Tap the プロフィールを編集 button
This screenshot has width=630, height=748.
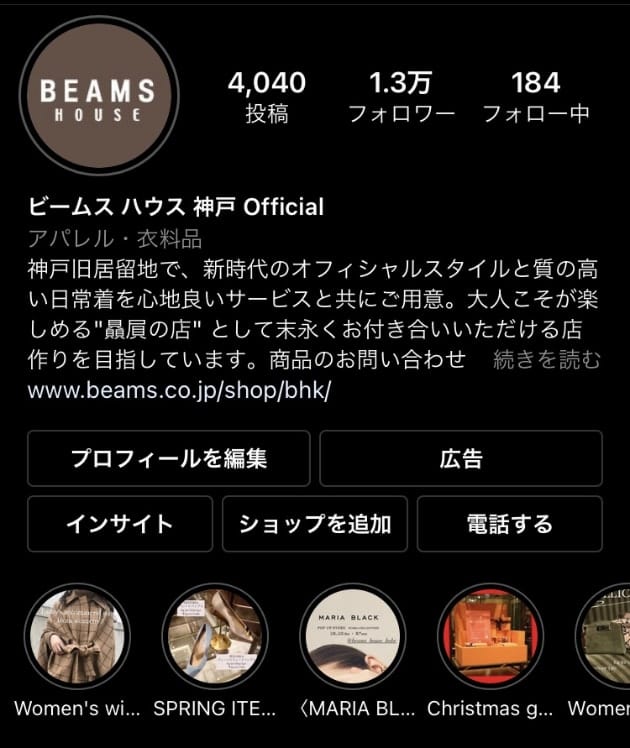point(169,458)
